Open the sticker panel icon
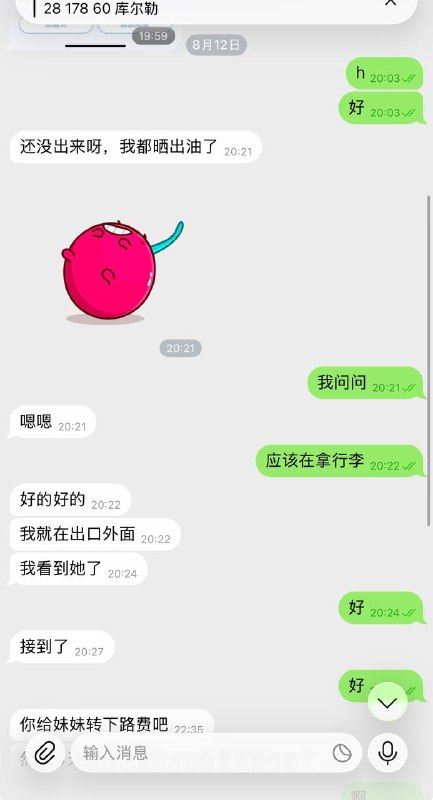The image size is (433, 800). tap(342, 753)
